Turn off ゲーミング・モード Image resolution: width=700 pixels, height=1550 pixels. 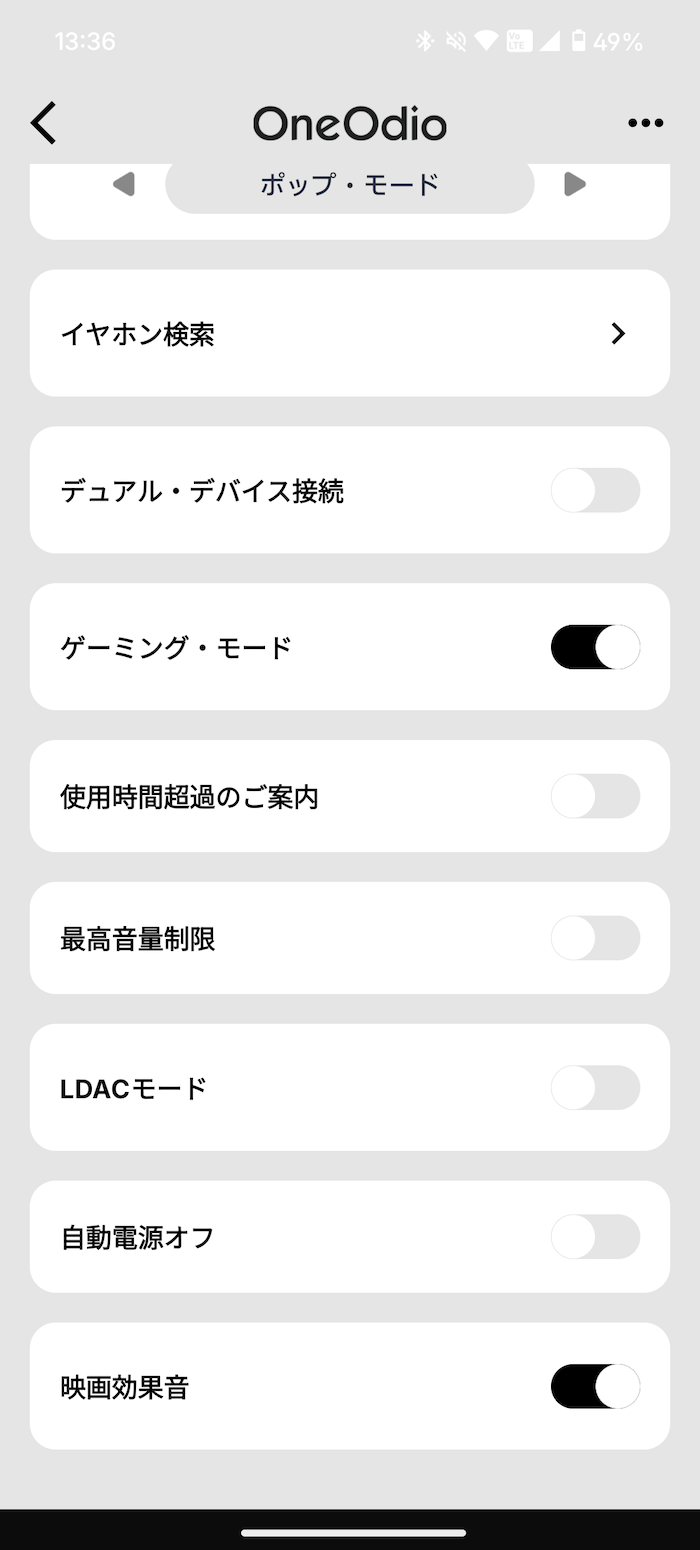tap(595, 647)
